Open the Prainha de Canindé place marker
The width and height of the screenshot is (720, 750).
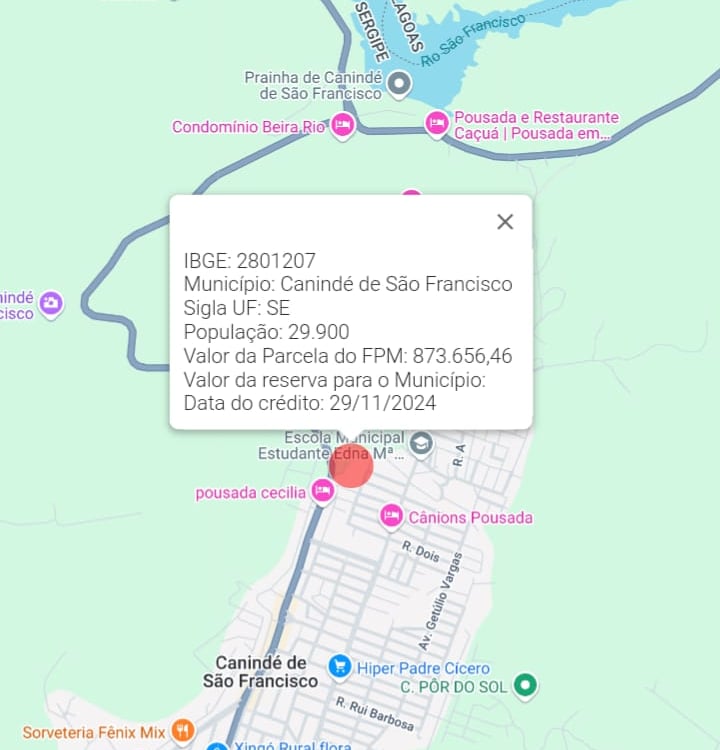[x=399, y=84]
